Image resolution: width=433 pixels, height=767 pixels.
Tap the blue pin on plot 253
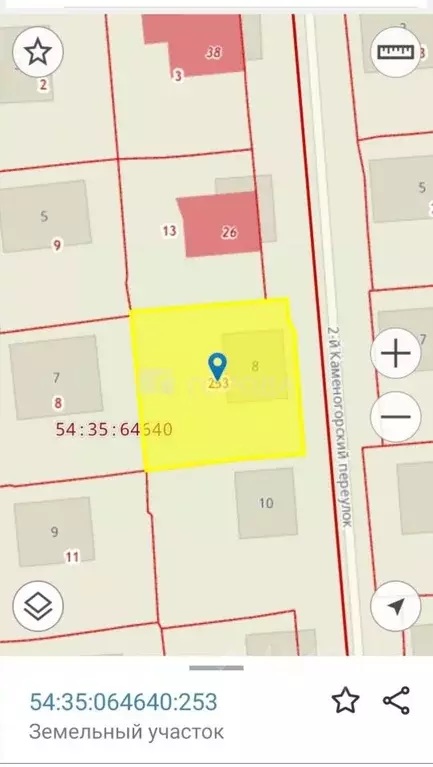217,367
